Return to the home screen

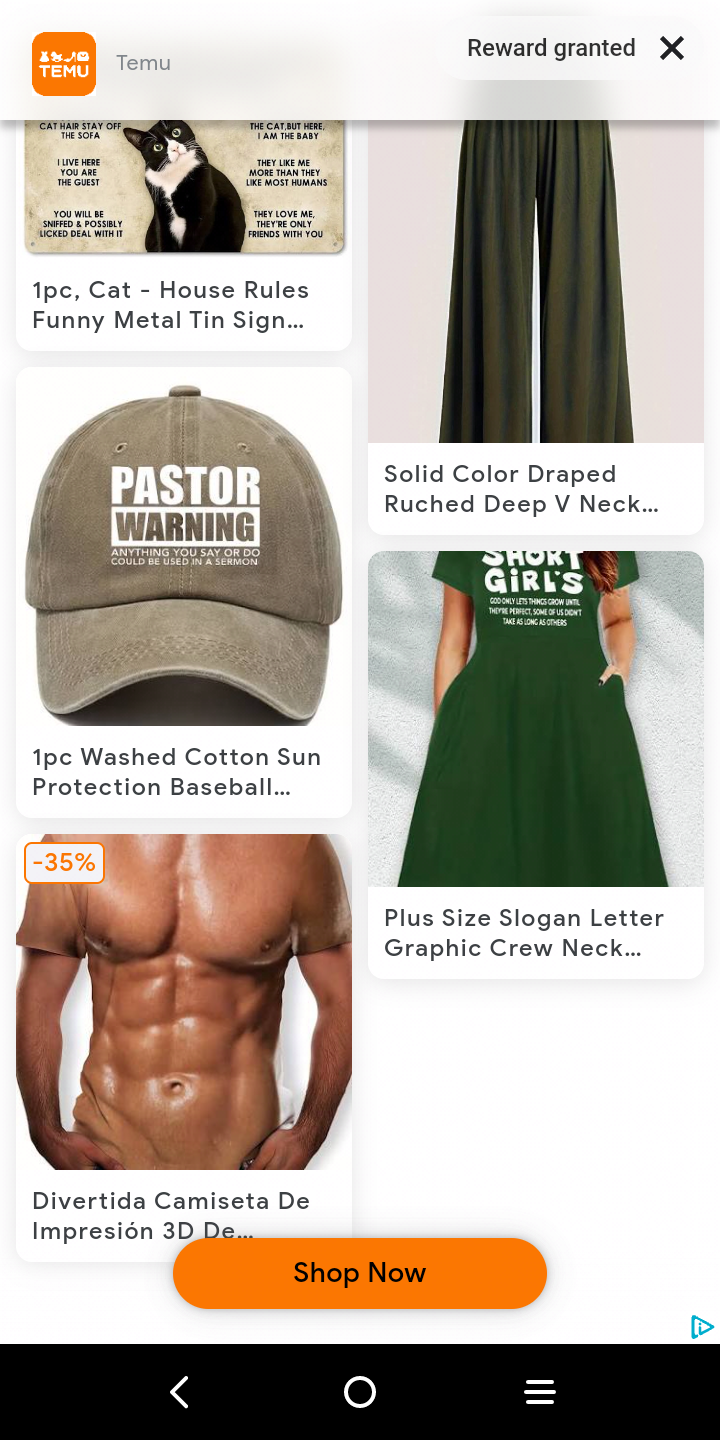pos(360,1392)
